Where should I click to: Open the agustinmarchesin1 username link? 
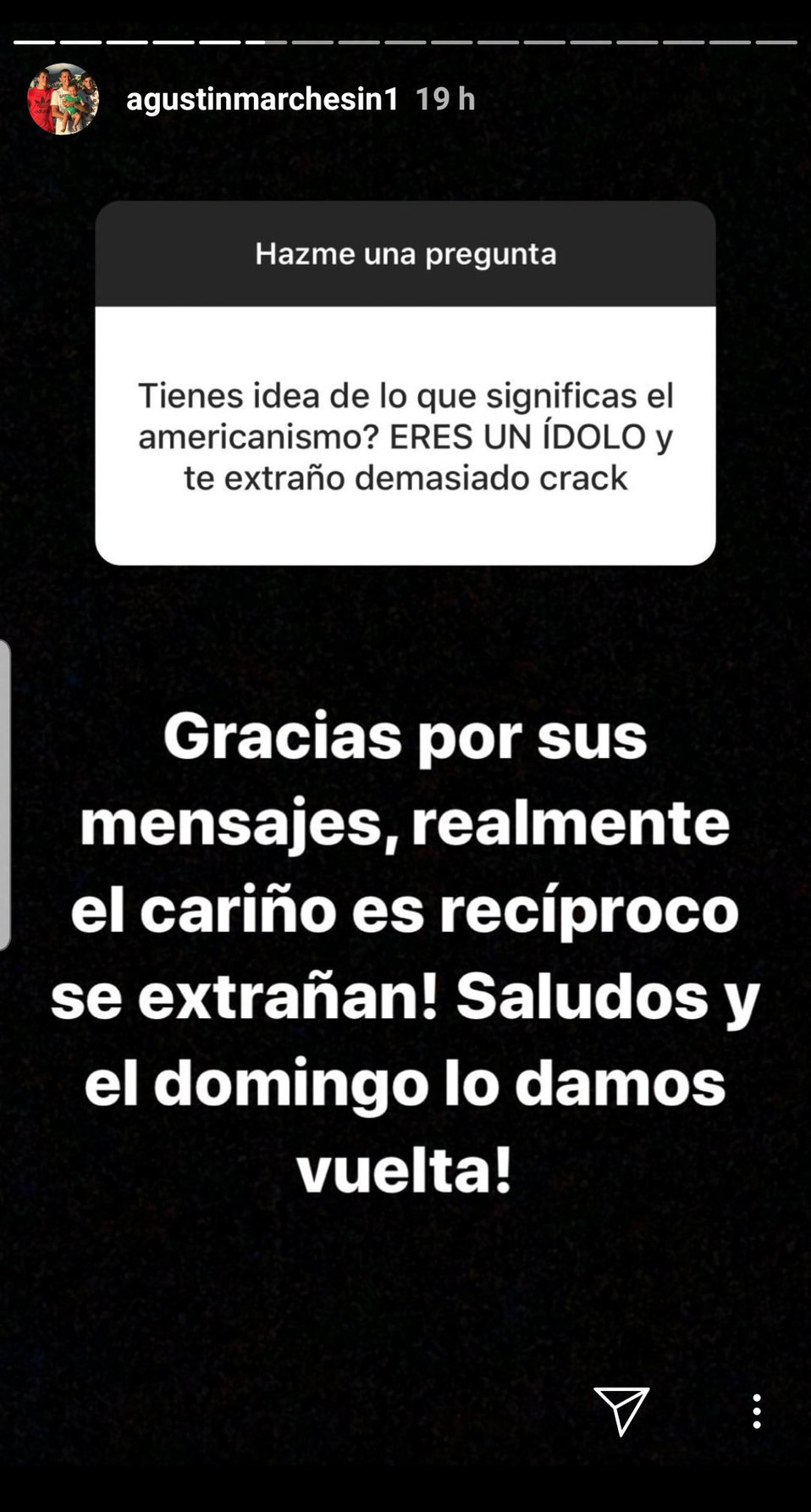click(262, 100)
